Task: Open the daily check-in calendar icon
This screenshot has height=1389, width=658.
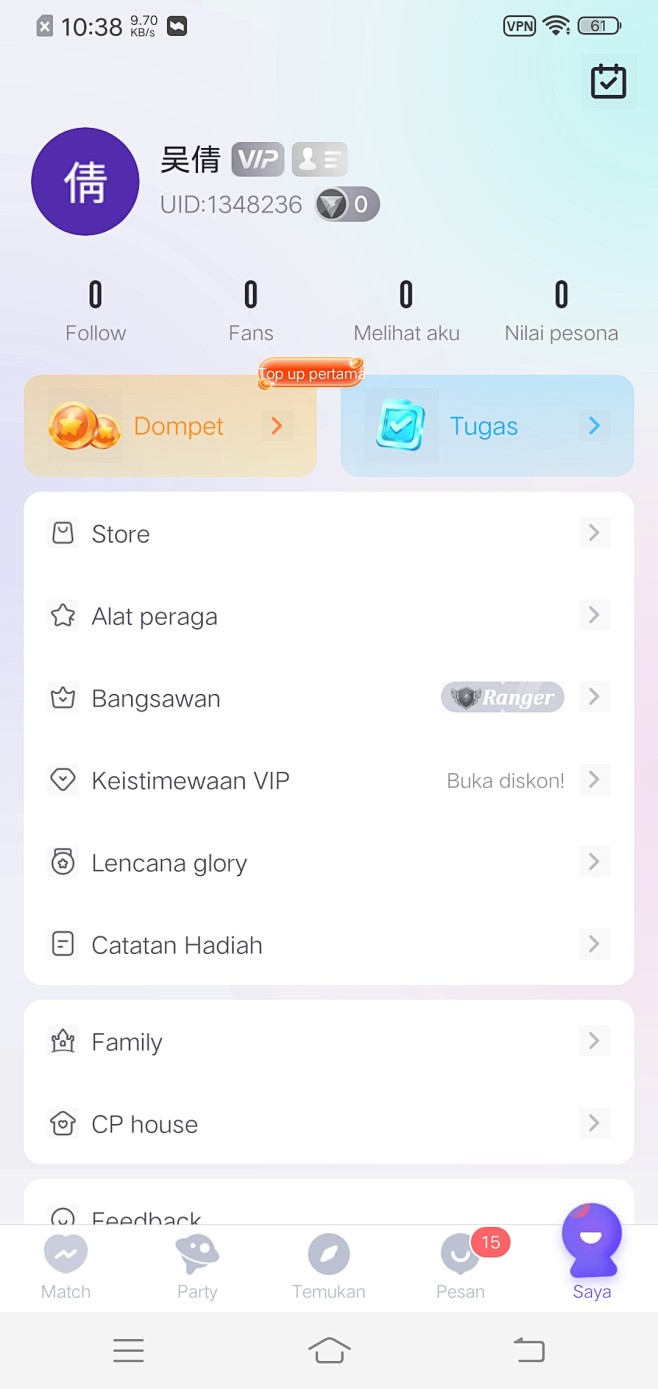Action: coord(608,82)
